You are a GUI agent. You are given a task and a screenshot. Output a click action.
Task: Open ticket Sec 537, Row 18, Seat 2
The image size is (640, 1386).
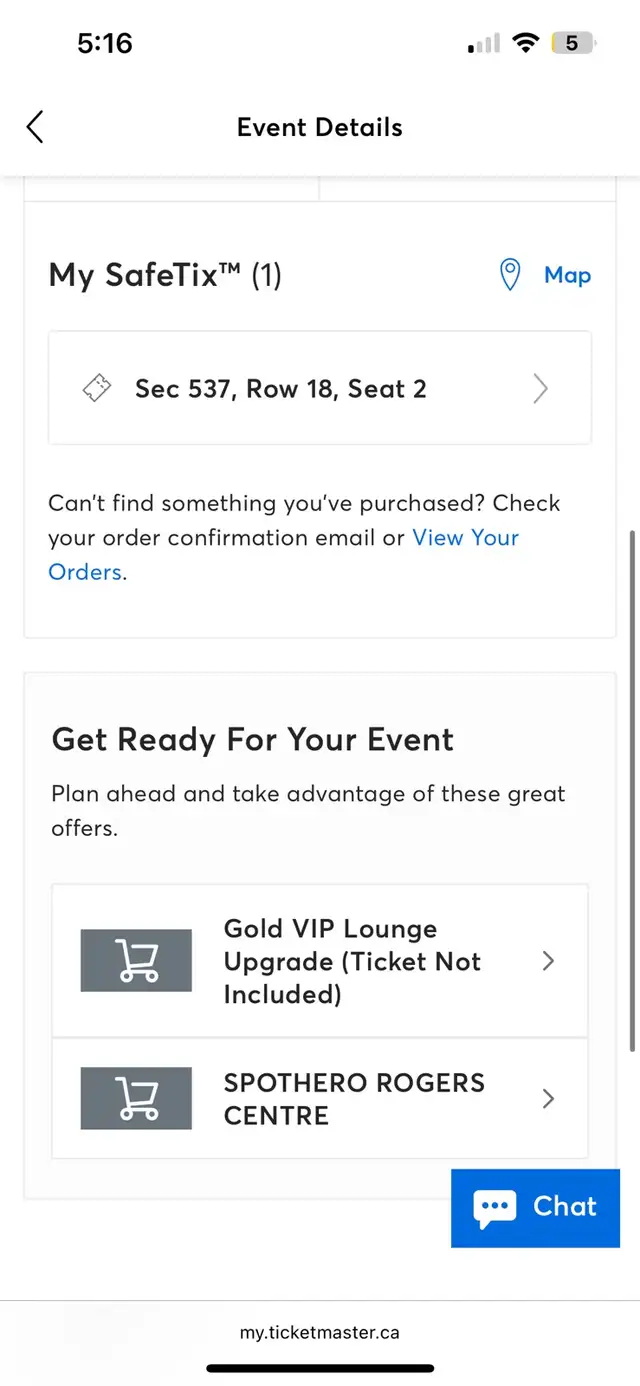click(320, 388)
